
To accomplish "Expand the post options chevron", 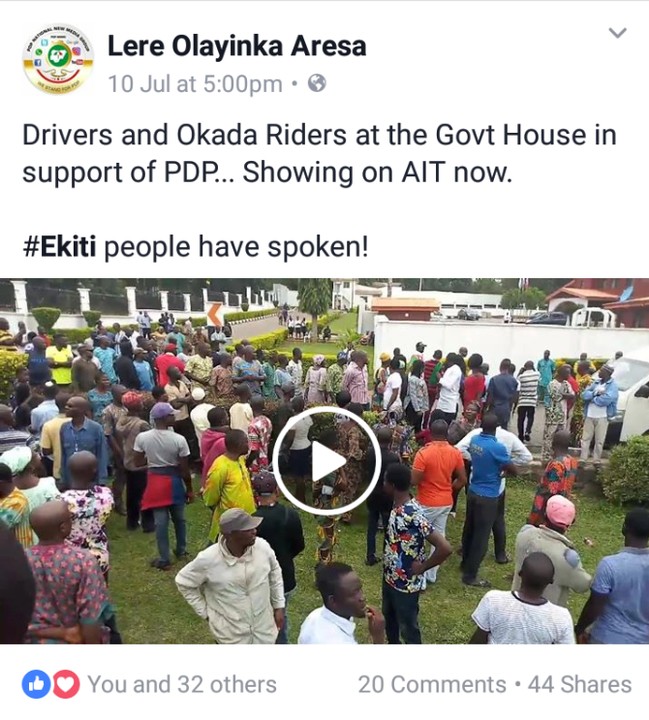I will click(x=617, y=33).
